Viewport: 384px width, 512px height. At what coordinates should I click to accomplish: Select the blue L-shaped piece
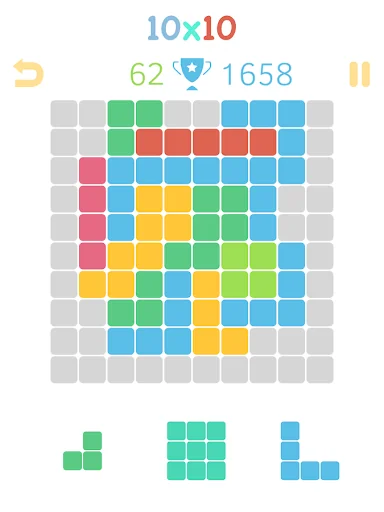[310, 451]
